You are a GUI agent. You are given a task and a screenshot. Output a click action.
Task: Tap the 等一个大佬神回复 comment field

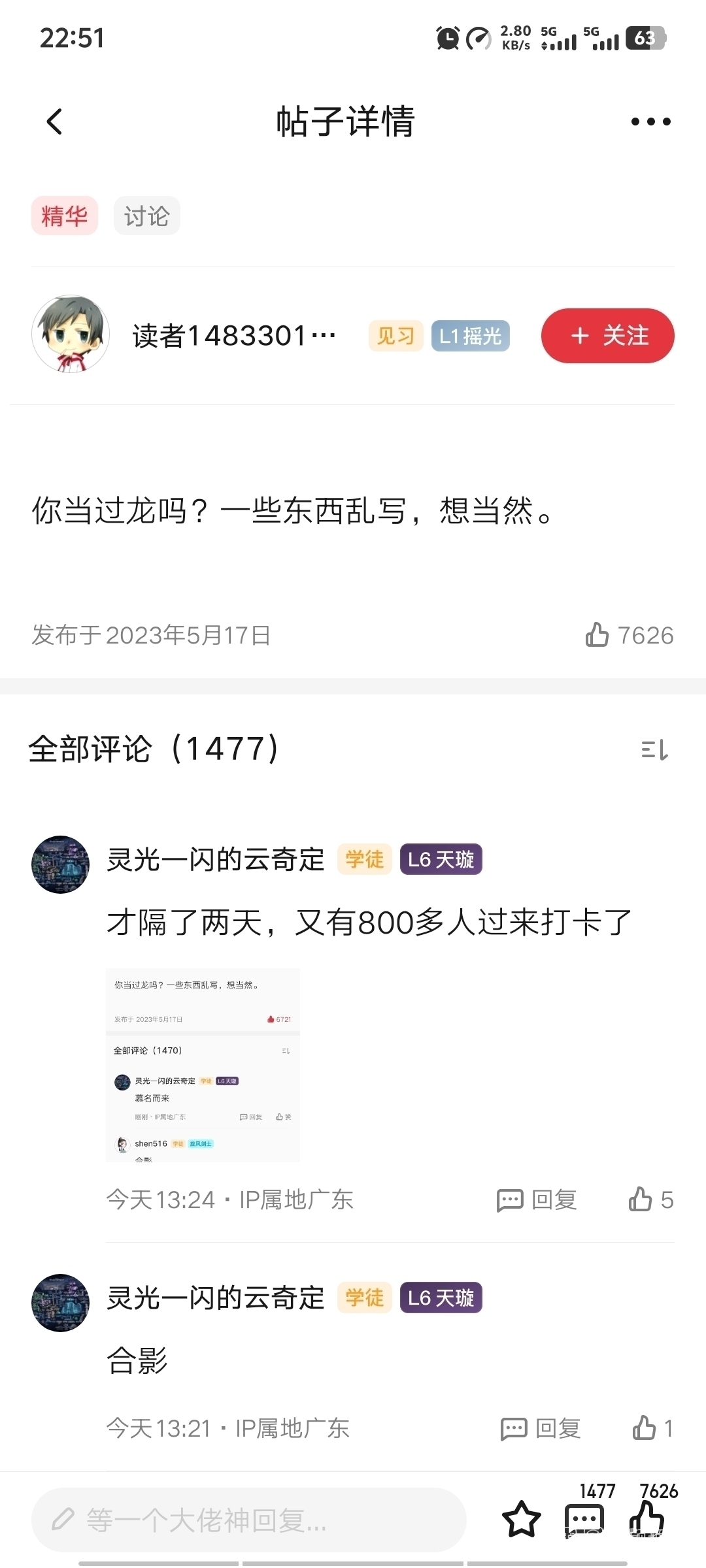248,1520
